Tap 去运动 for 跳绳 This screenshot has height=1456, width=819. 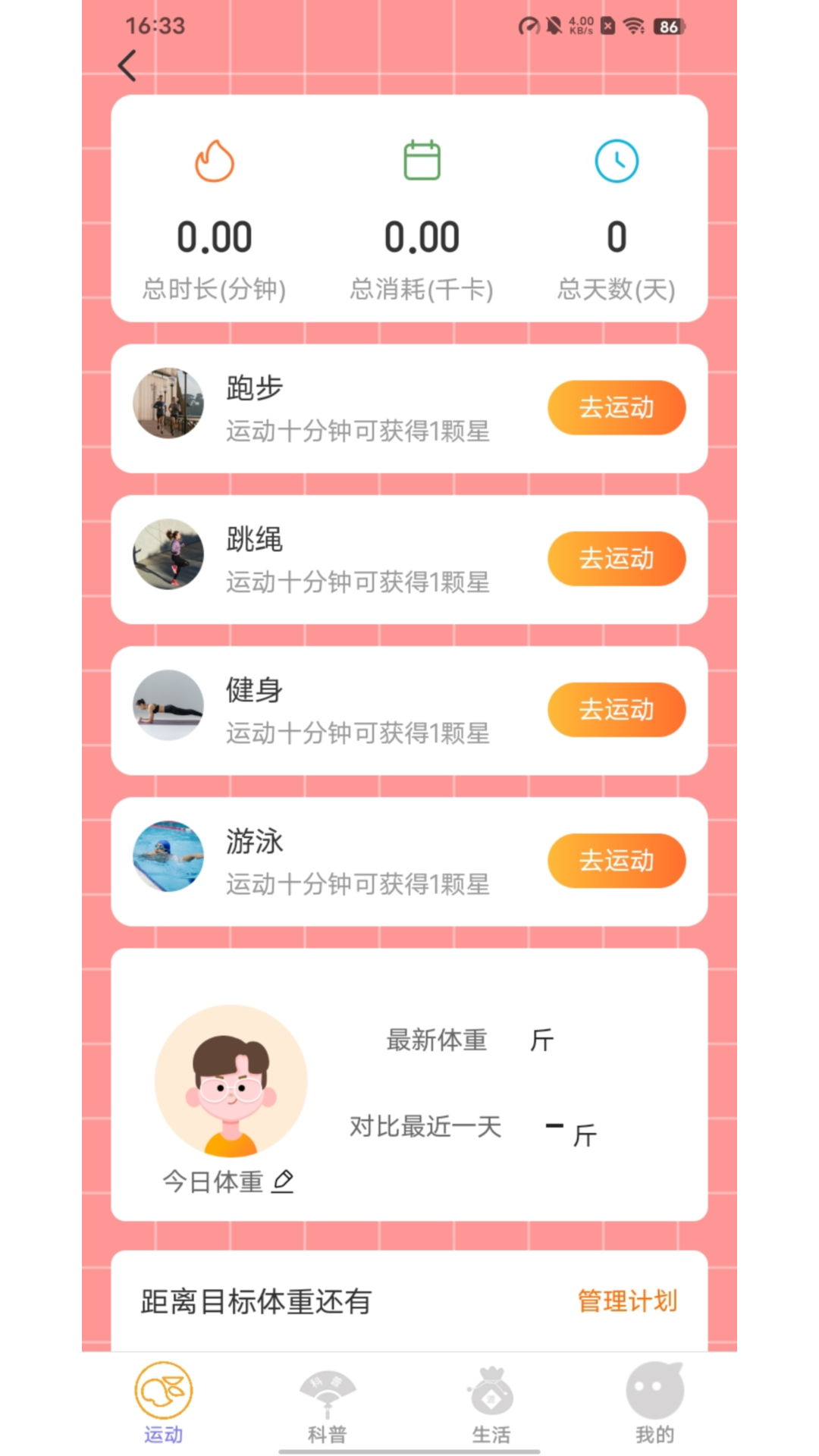point(616,559)
